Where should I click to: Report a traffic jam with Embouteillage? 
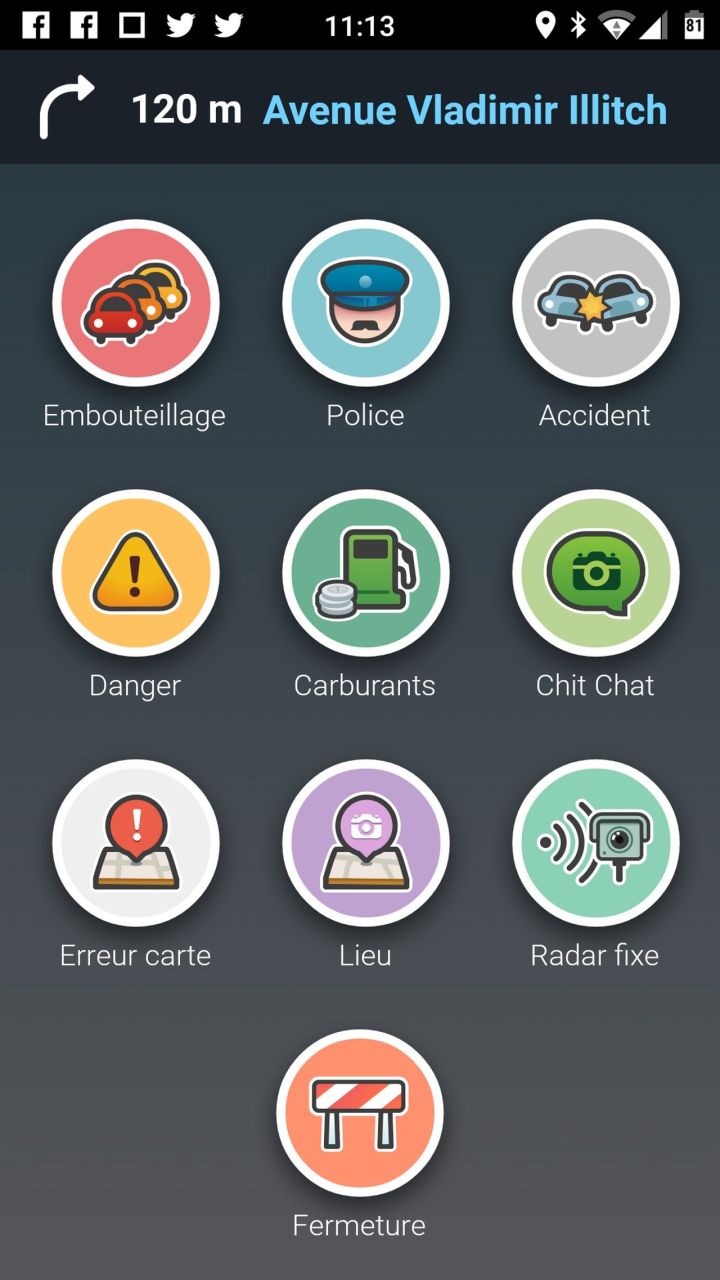(x=136, y=302)
